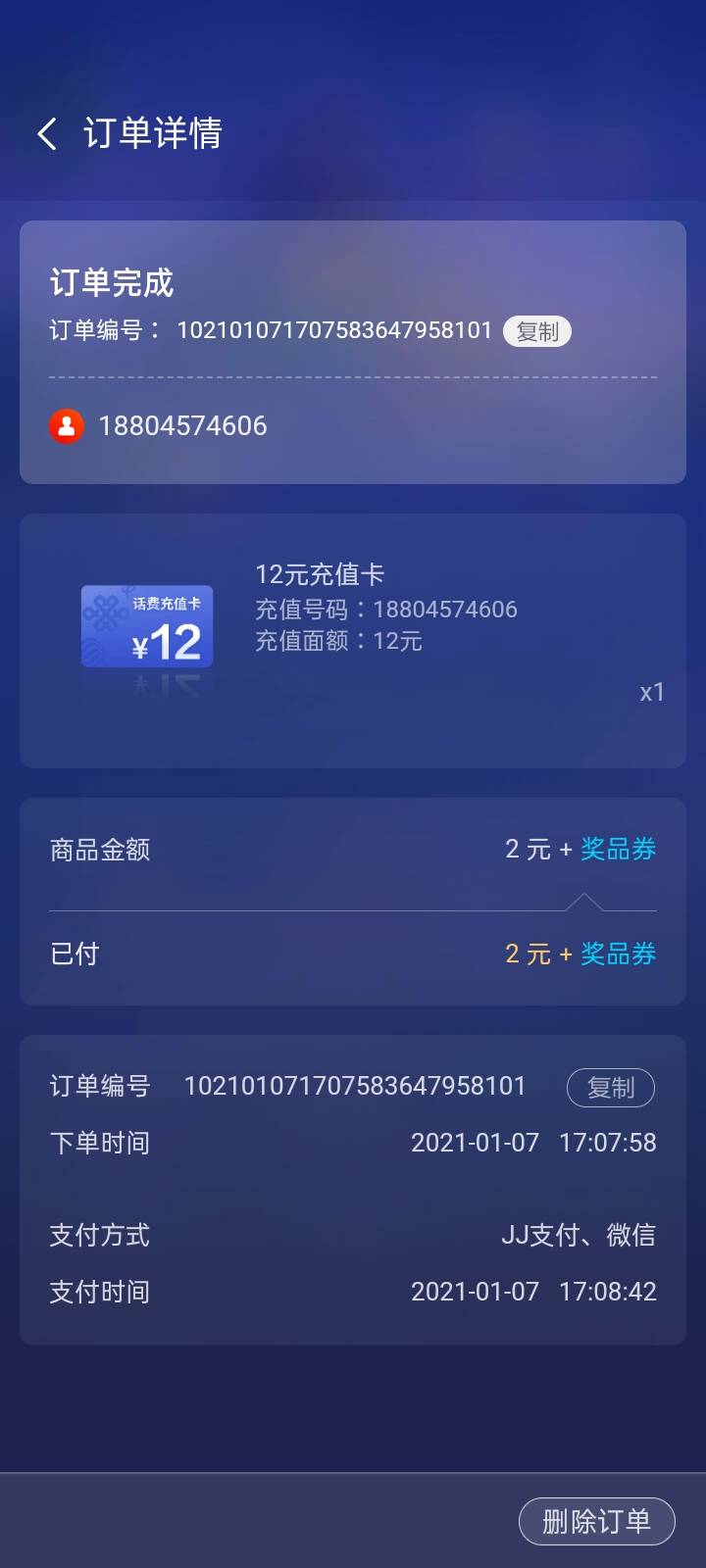
Task: Click the 订单完成 status text
Action: coord(113,283)
